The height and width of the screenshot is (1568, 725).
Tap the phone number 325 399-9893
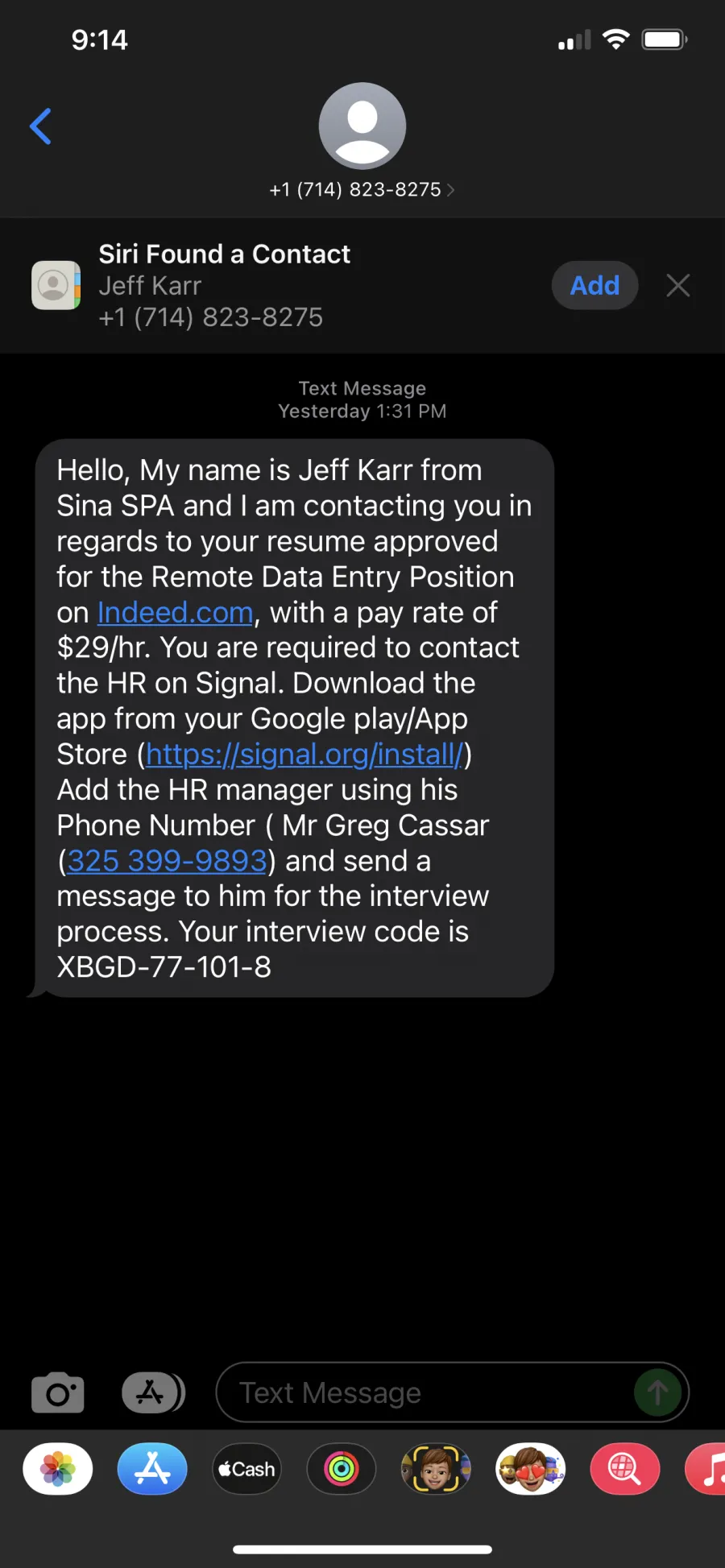point(167,860)
